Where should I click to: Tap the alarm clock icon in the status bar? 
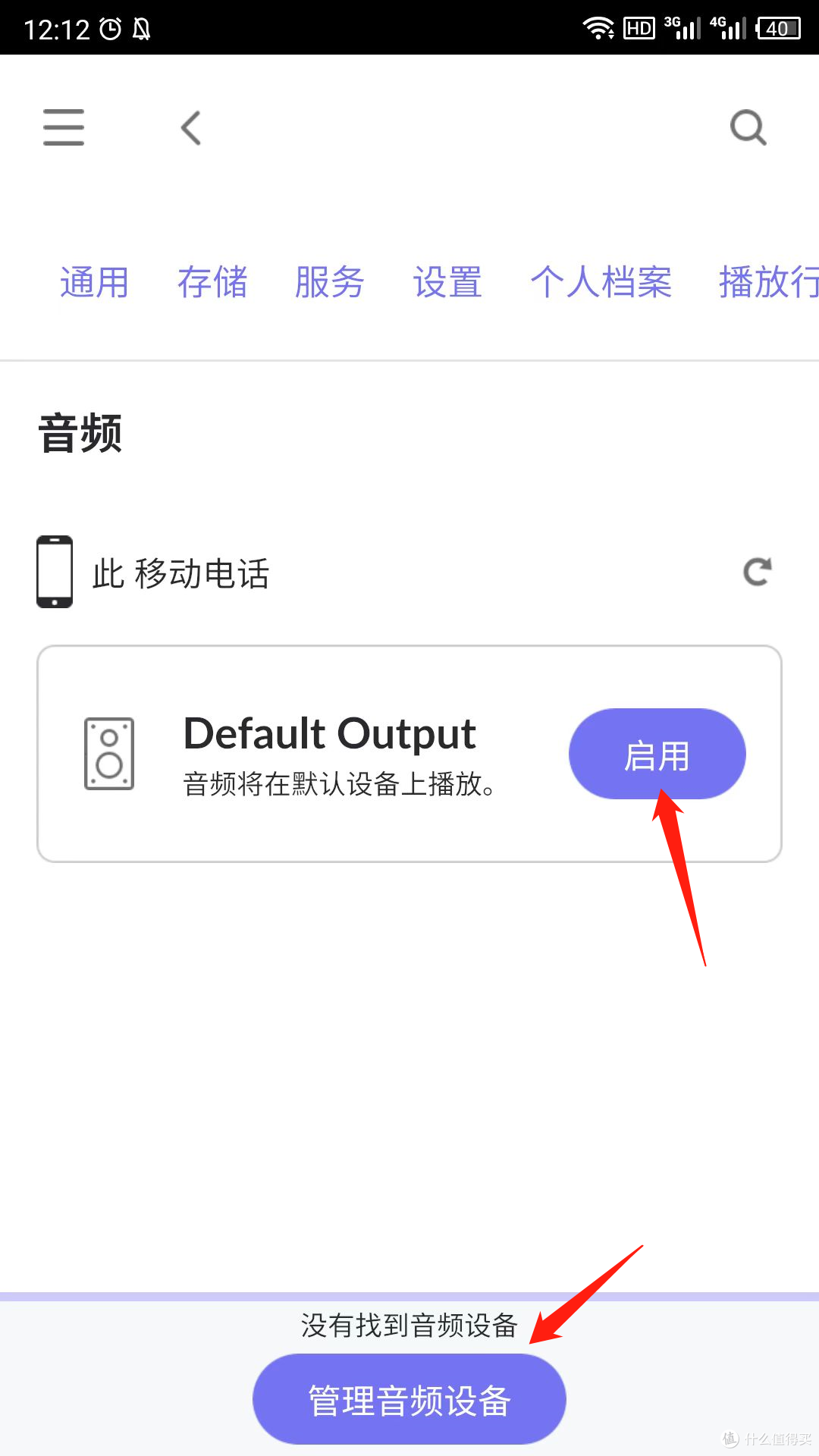coord(111,29)
